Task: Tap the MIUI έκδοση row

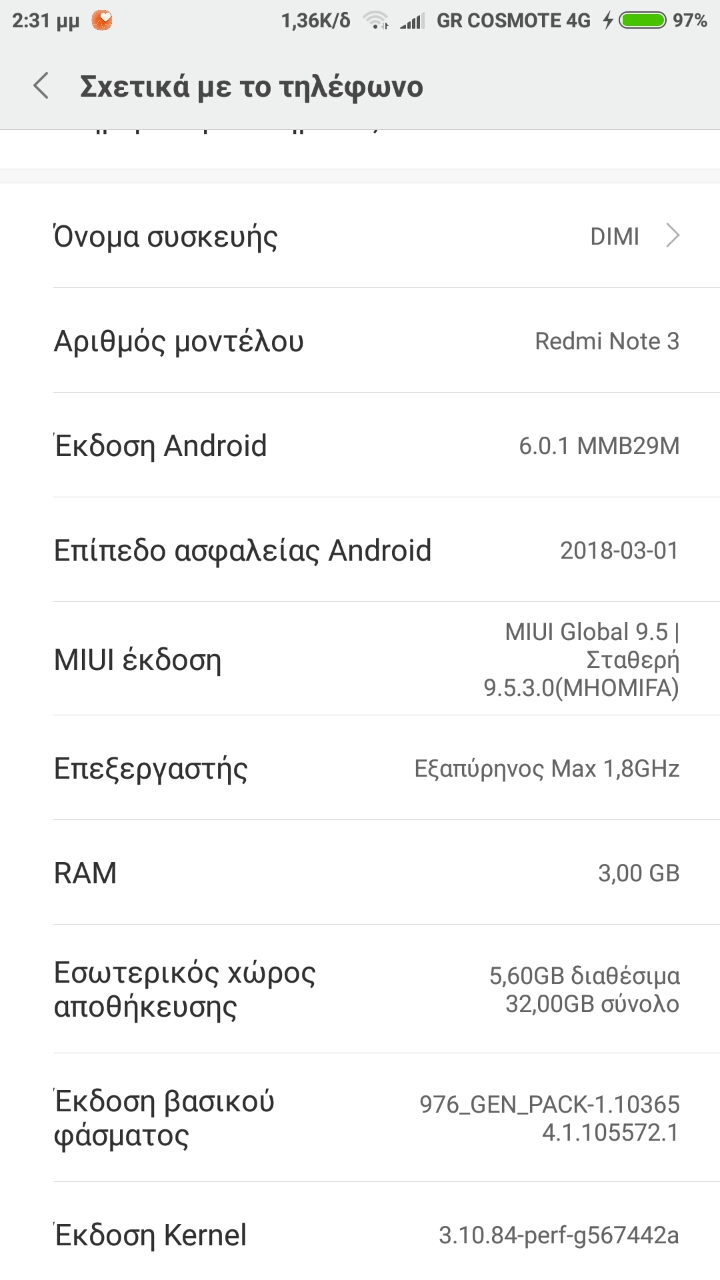Action: pos(360,659)
